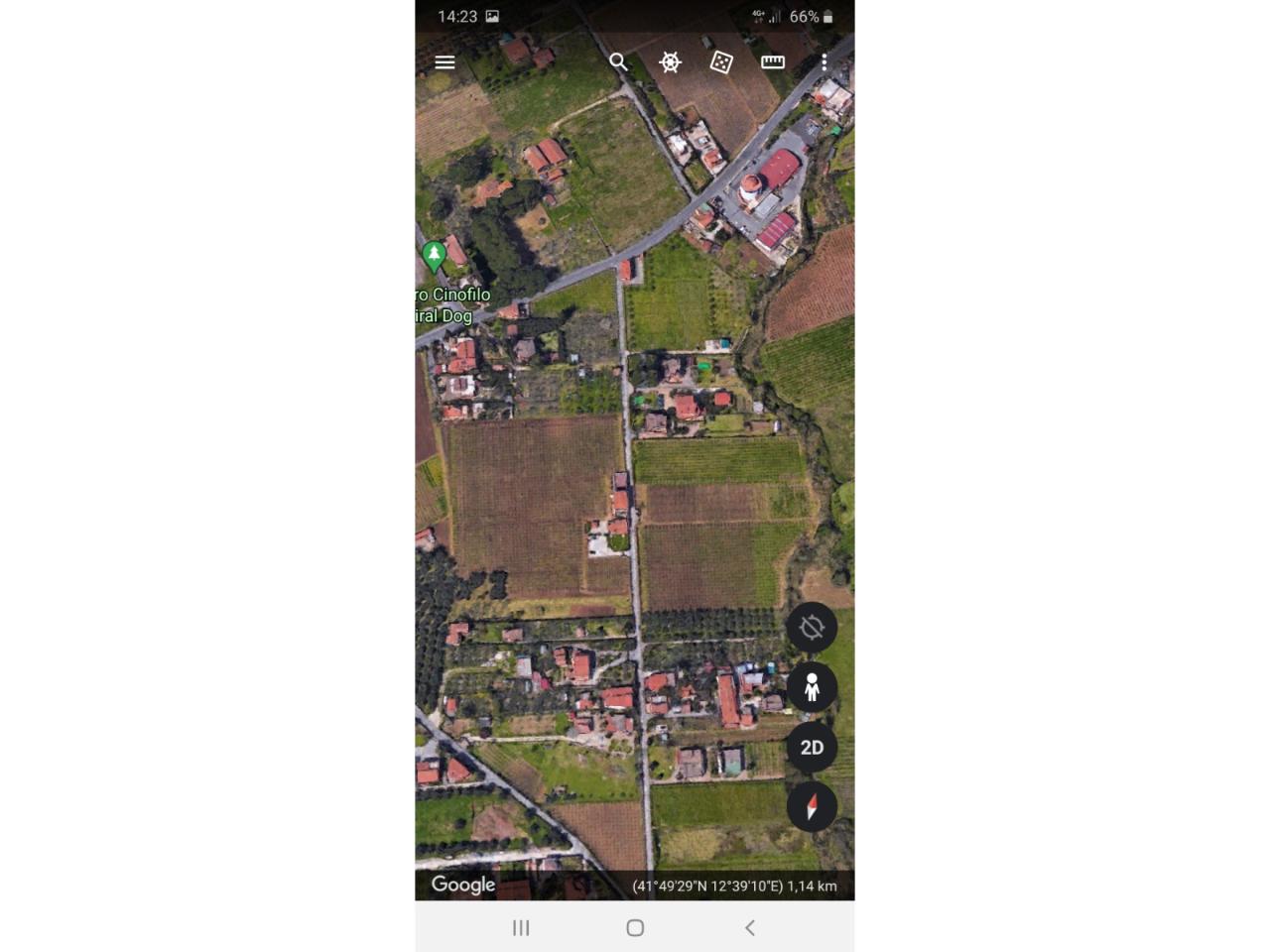Enter Street View with pegman

pyautogui.click(x=812, y=687)
